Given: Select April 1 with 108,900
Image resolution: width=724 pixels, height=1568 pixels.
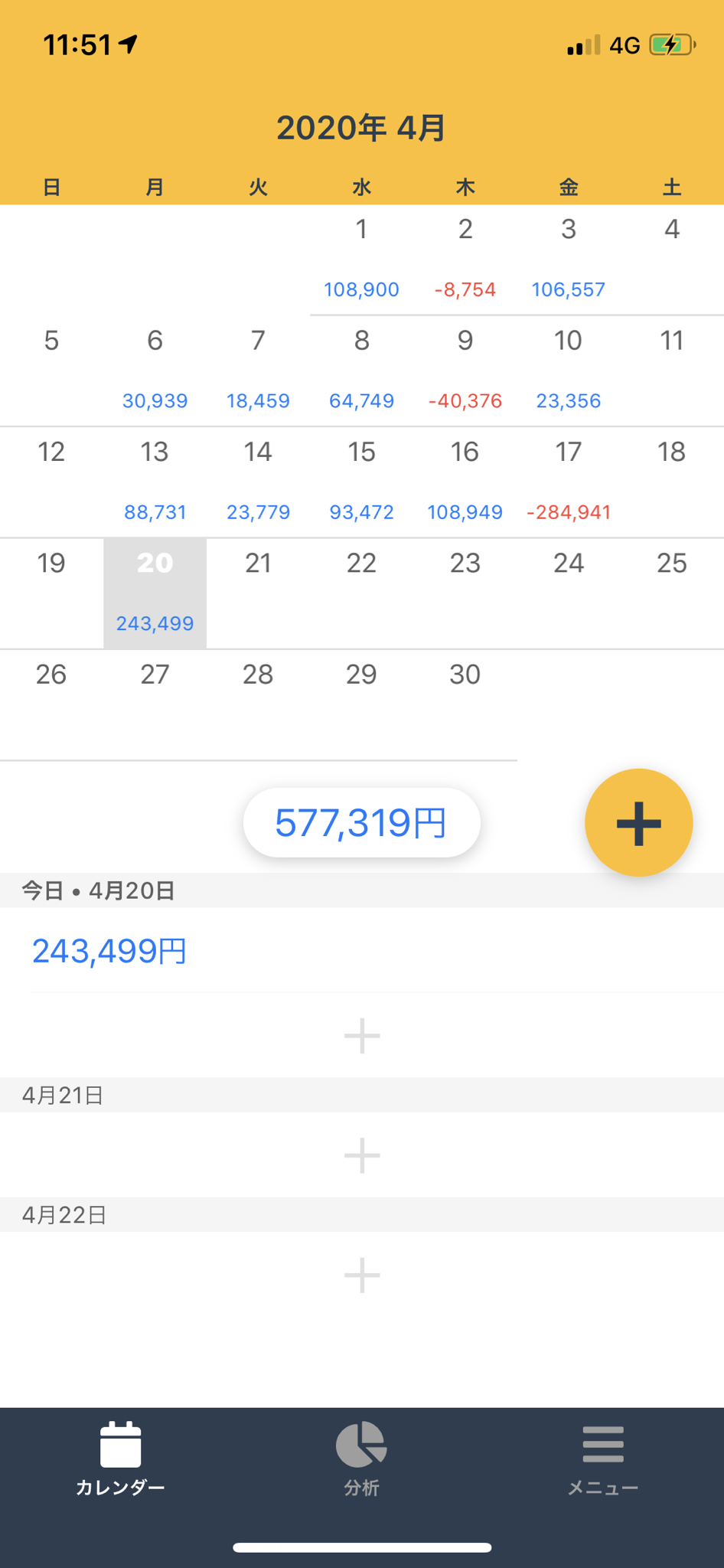Looking at the screenshot, I should click(x=361, y=259).
